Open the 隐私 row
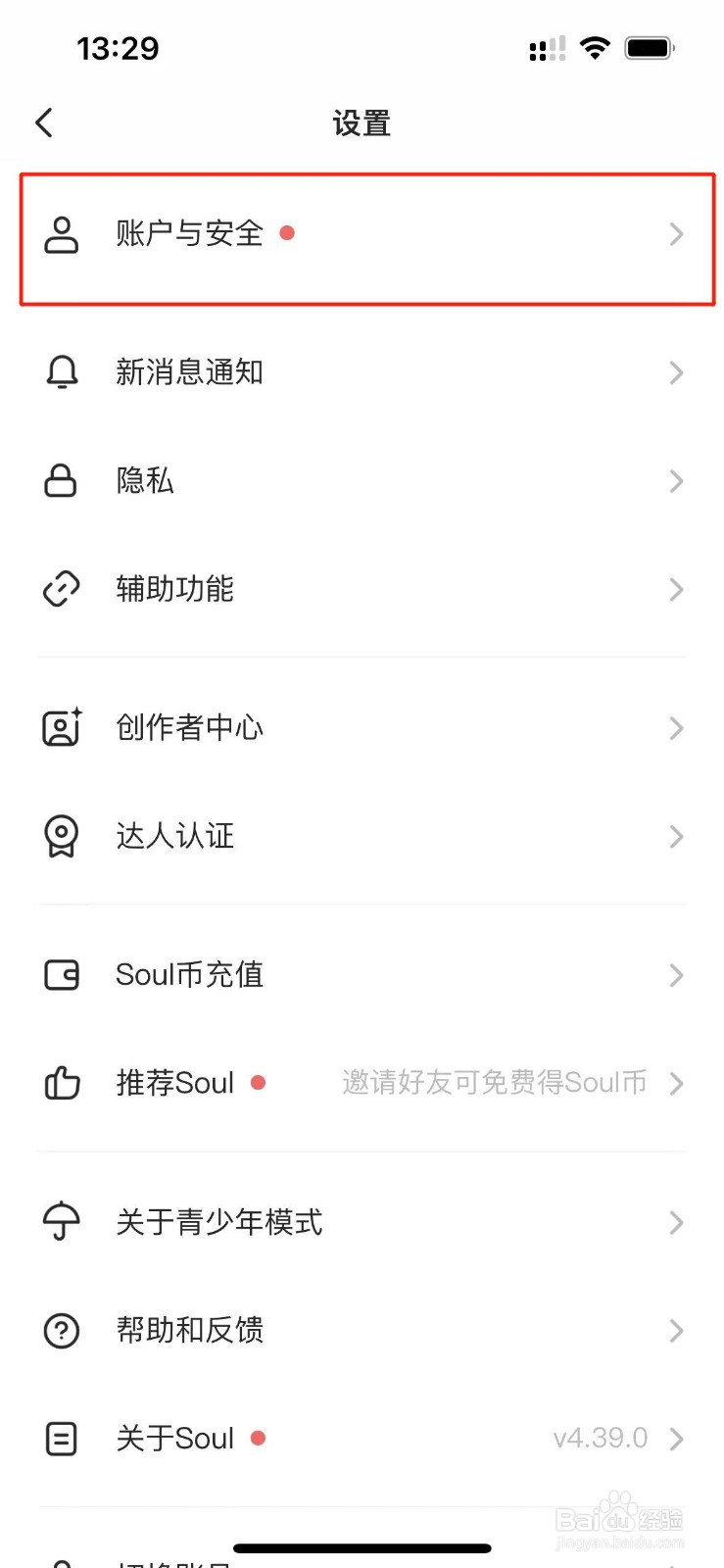The image size is (724, 1568). tap(362, 481)
